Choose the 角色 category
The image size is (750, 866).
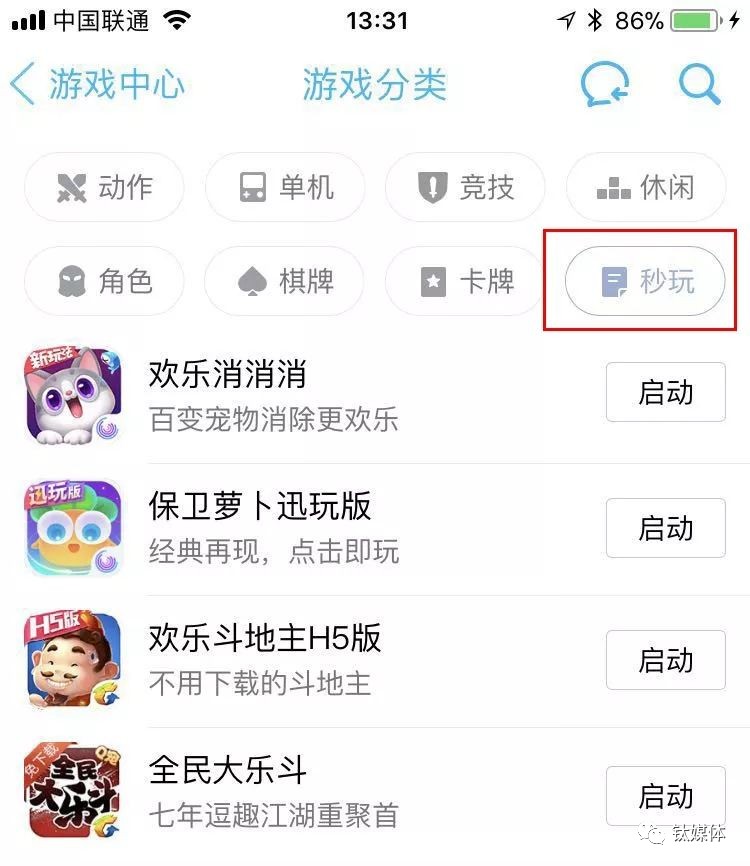tap(104, 281)
